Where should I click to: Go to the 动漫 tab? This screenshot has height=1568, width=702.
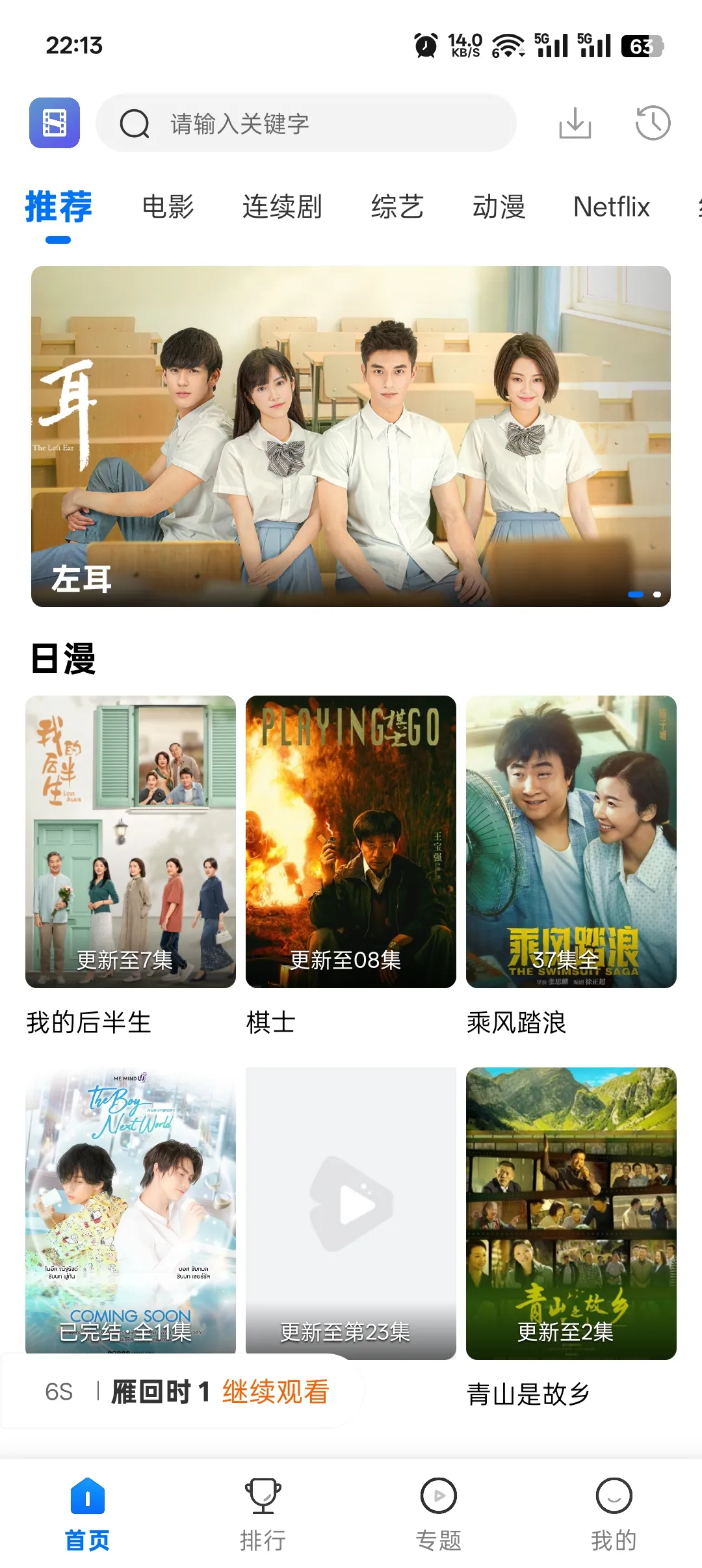[x=499, y=207]
